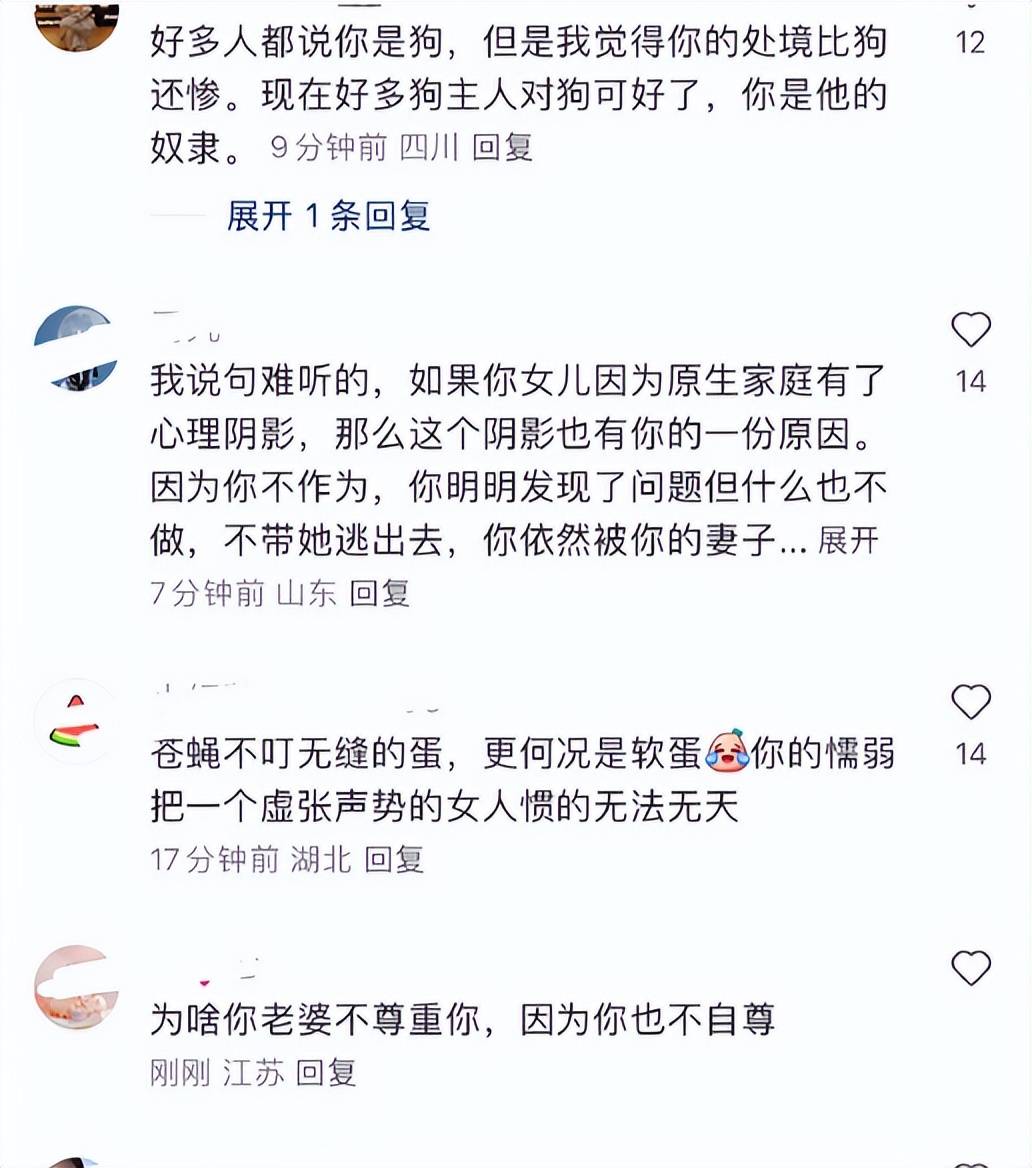Reply to the 湖北 comment
Screen dimensions: 1032x1168
[x=394, y=859]
